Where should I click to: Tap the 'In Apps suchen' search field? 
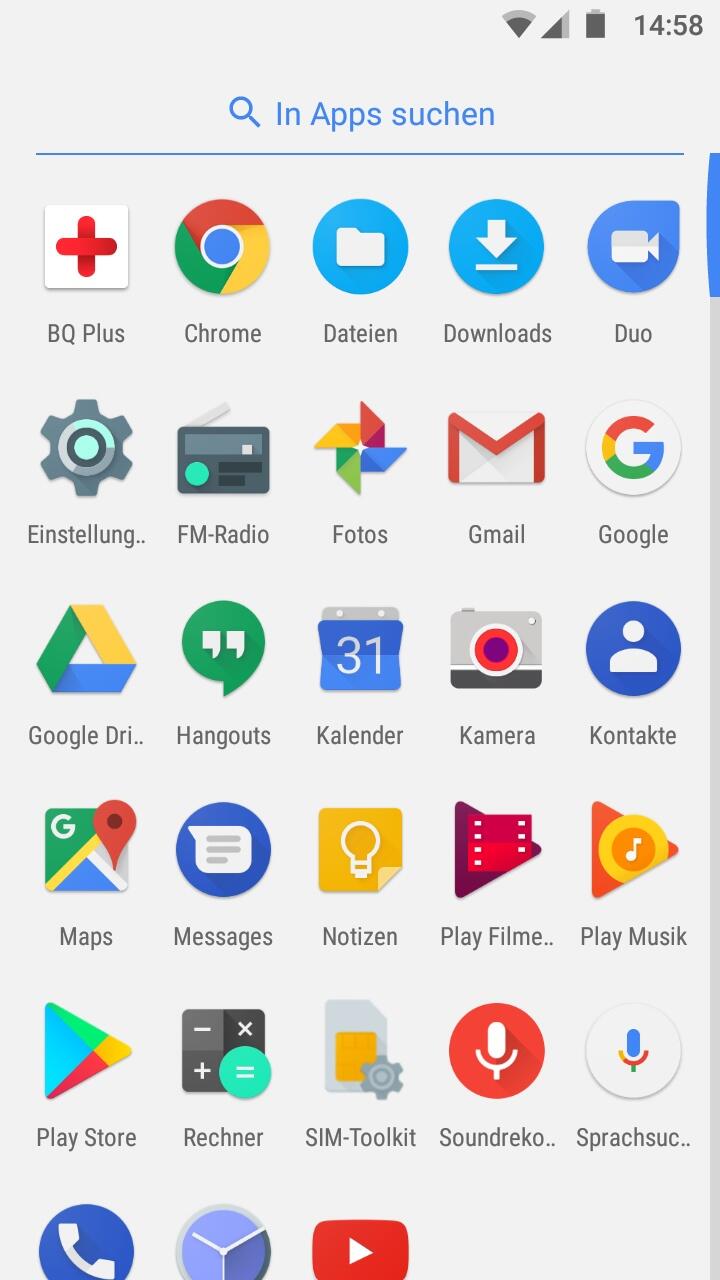(x=360, y=114)
